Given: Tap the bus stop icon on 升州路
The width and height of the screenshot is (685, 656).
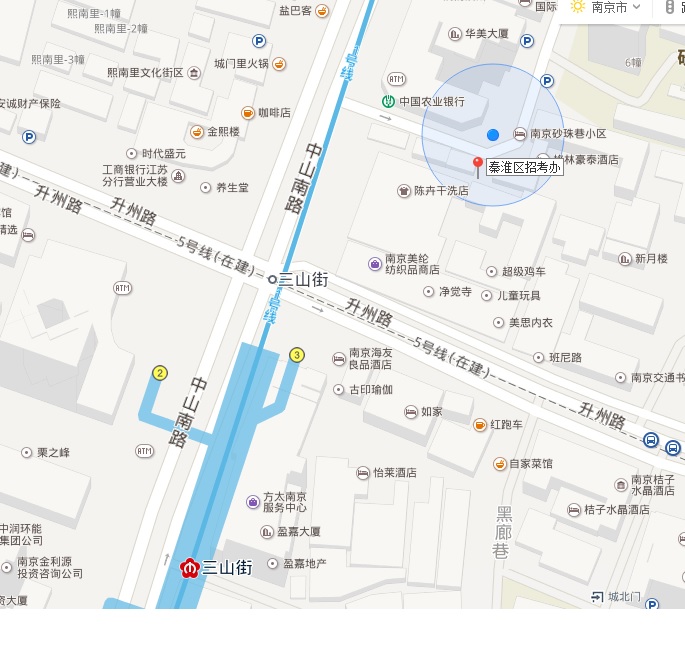Looking at the screenshot, I should pyautogui.click(x=651, y=439).
